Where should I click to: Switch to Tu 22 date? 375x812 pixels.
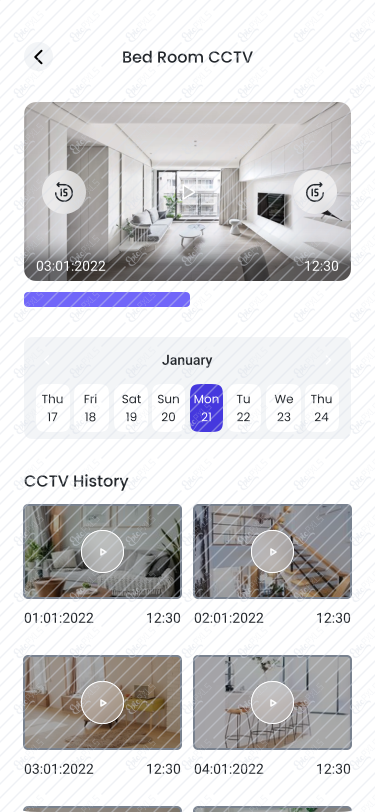click(243, 408)
